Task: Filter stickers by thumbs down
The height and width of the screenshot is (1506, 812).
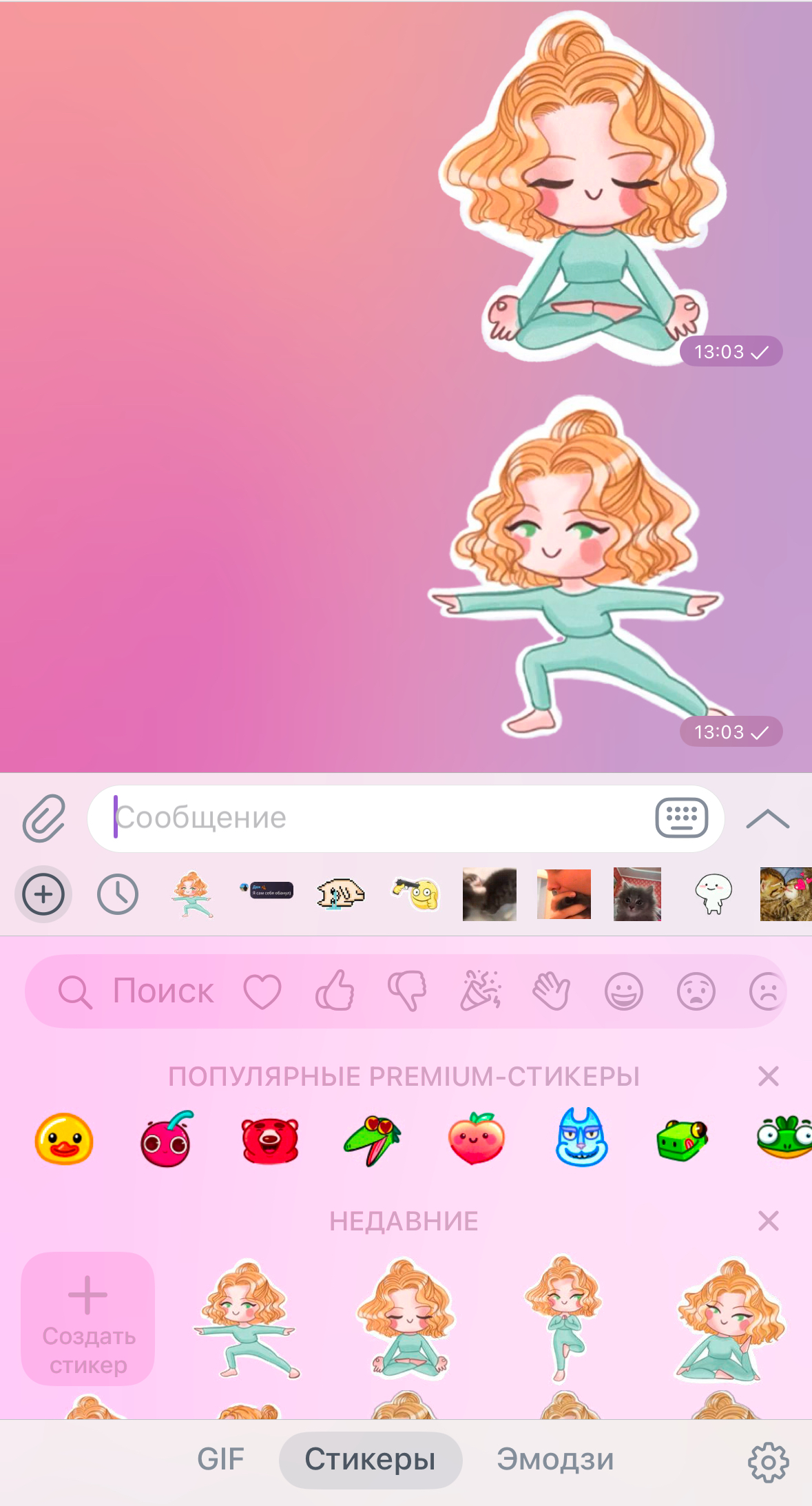Action: (407, 991)
